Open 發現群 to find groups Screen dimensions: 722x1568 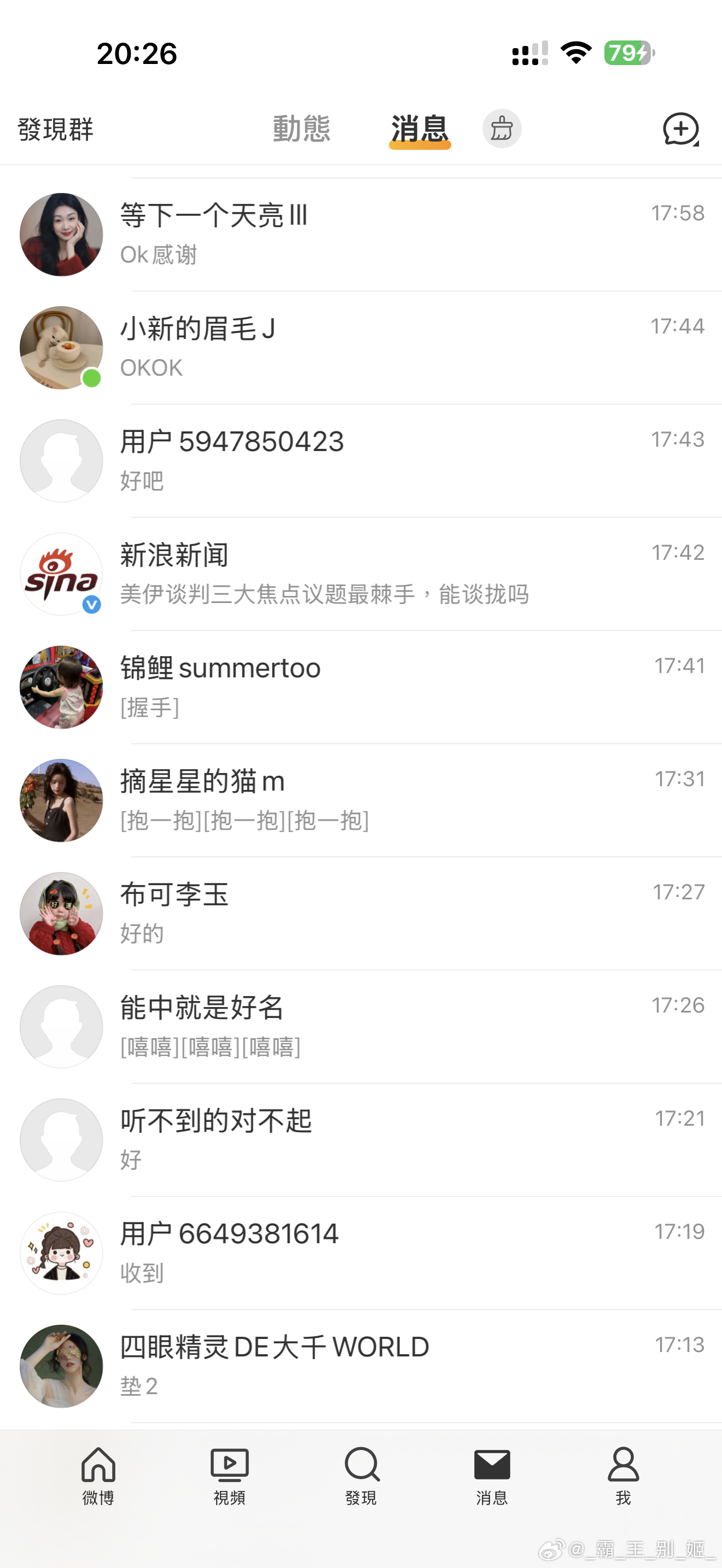[55, 129]
